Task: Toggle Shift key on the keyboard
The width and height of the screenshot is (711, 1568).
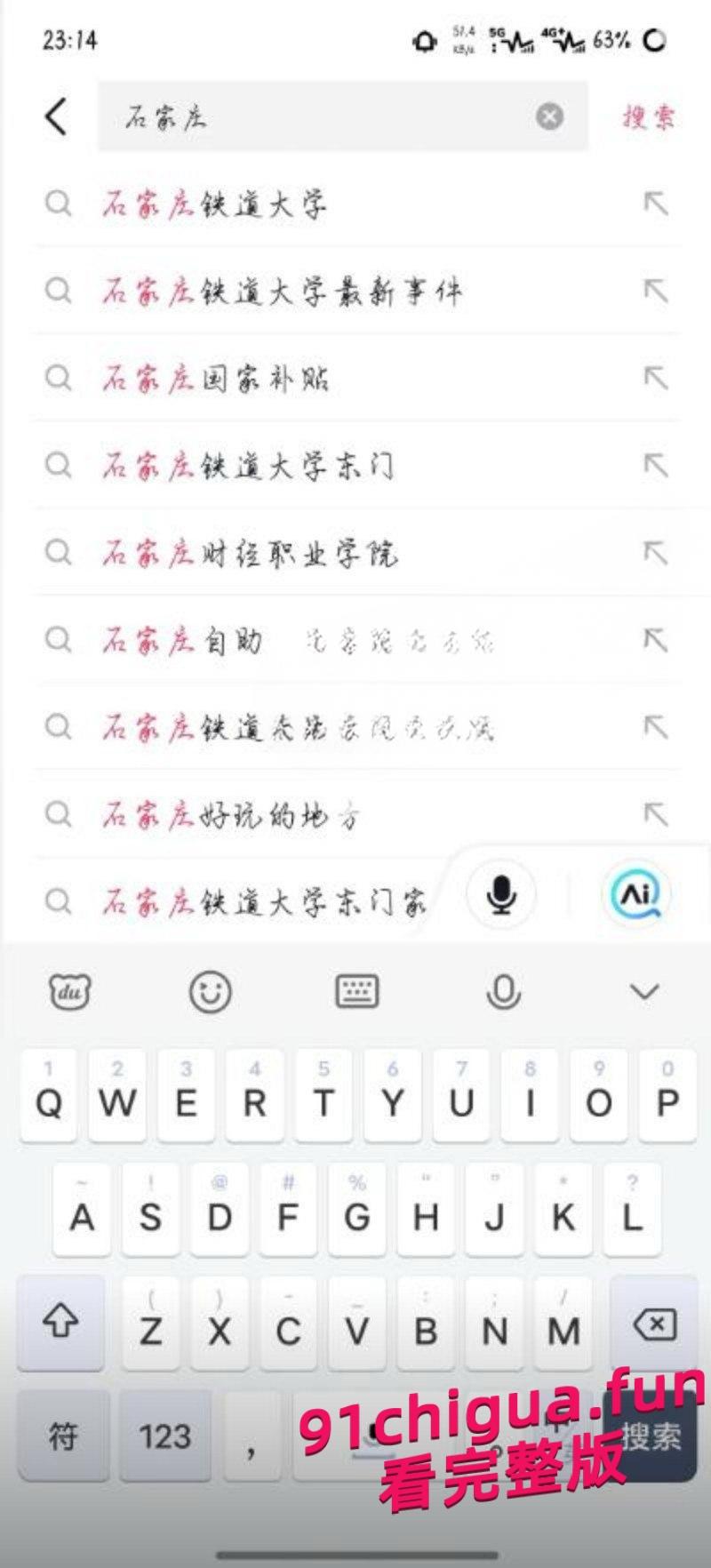Action: click(x=59, y=1324)
